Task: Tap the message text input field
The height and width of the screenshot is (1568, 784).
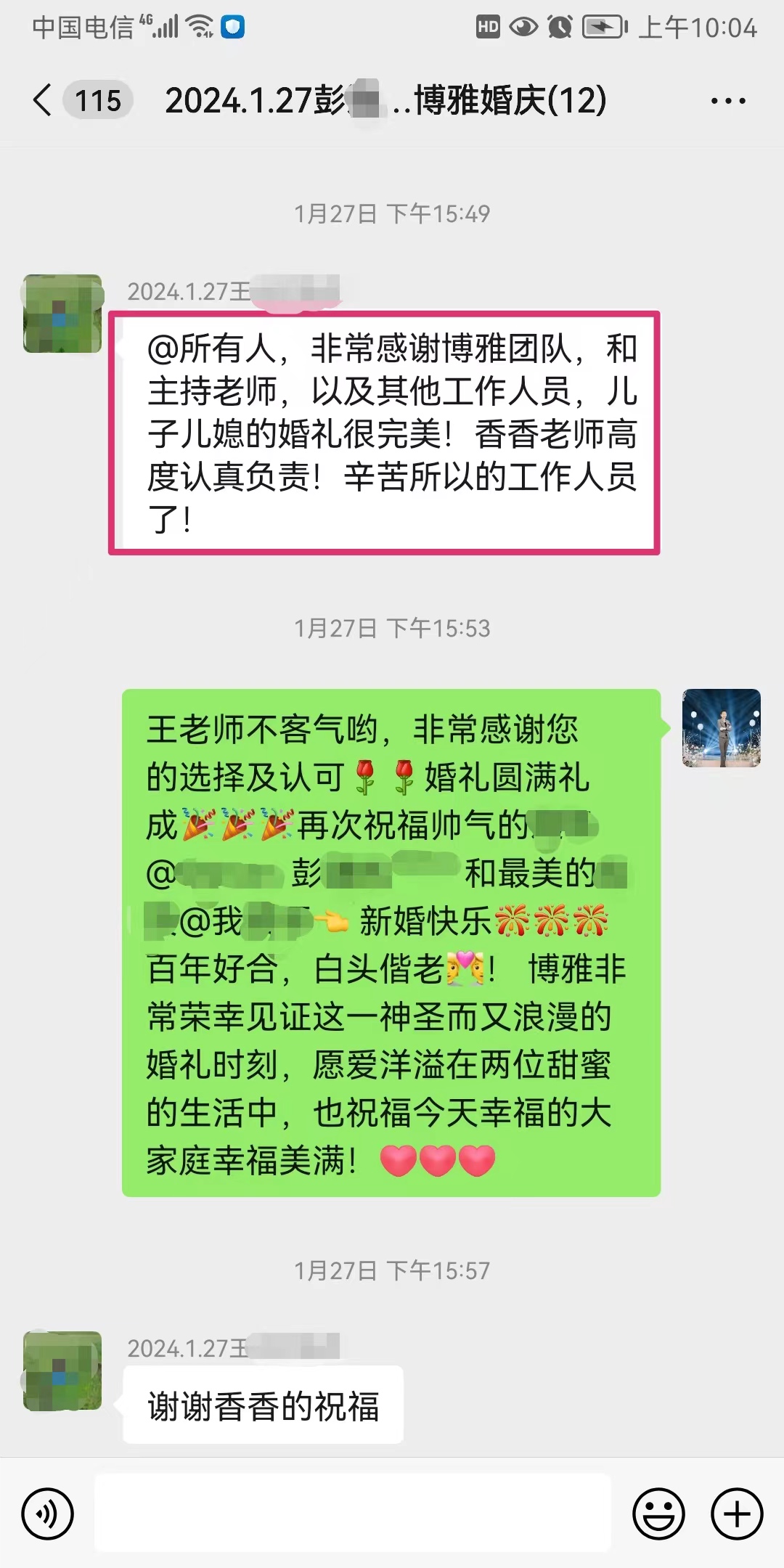Action: coord(353,1513)
